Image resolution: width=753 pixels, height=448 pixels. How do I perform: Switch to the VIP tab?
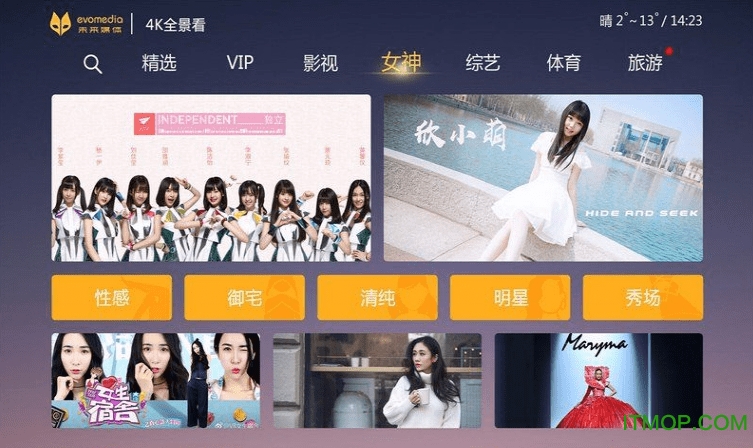tap(240, 63)
